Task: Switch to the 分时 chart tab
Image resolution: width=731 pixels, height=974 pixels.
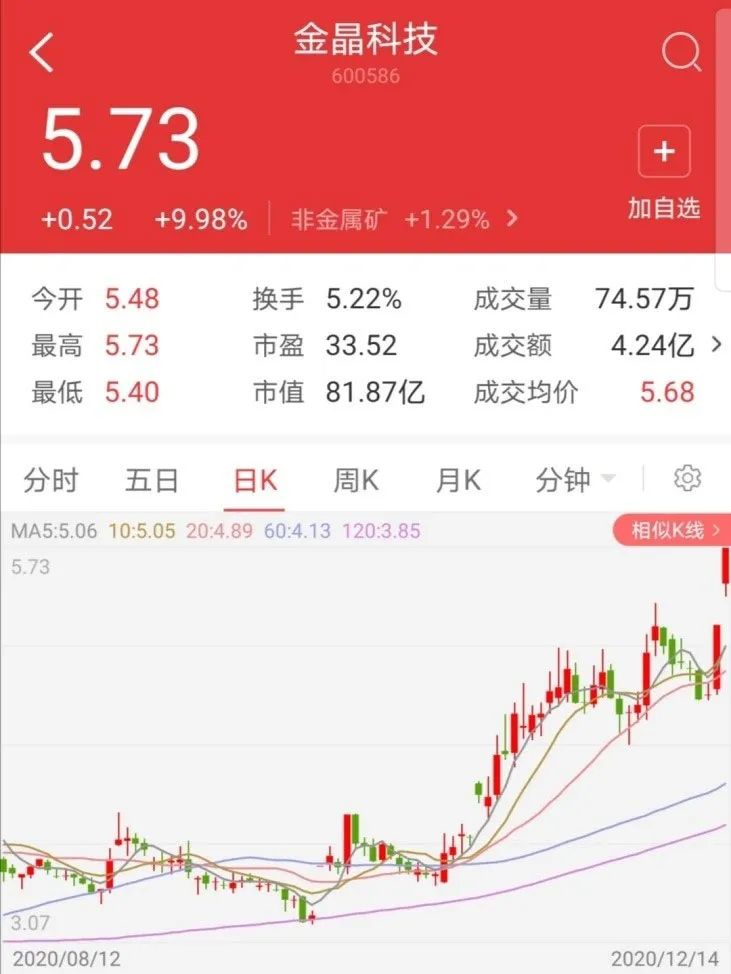Action: pos(51,480)
